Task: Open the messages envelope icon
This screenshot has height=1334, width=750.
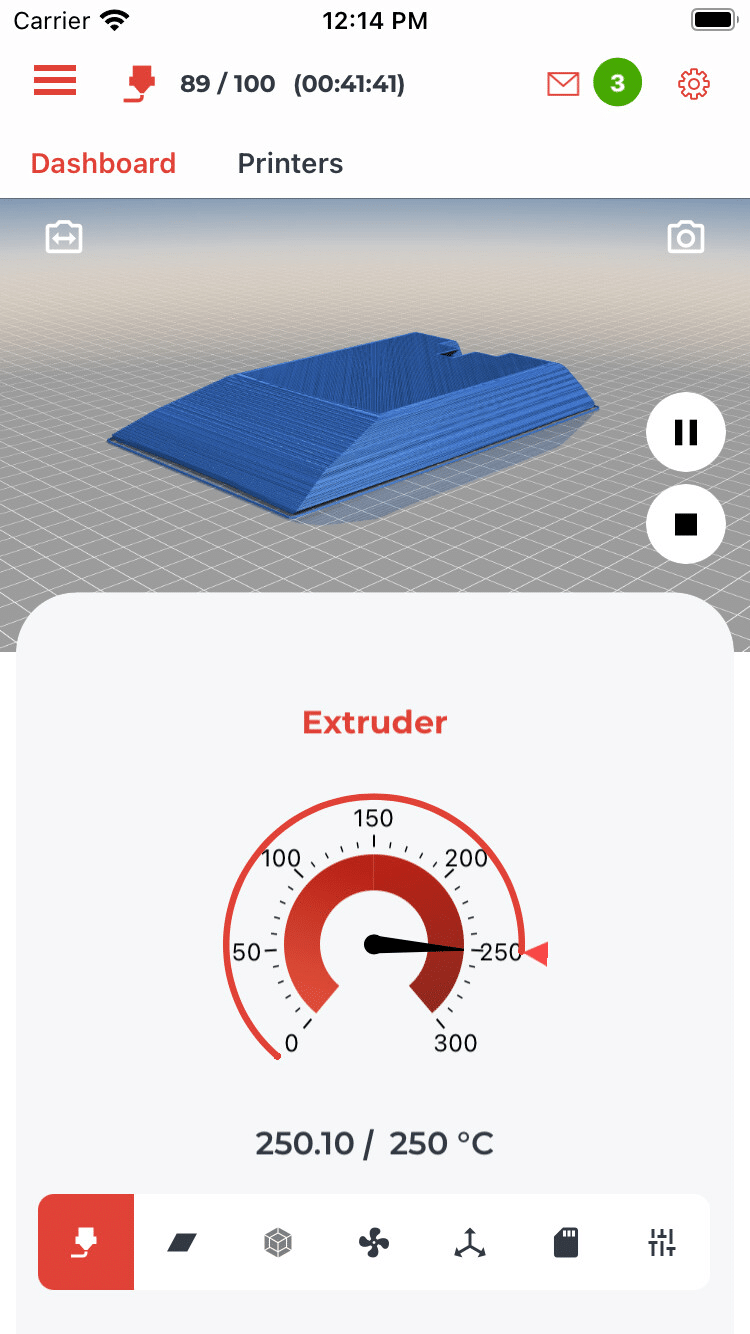Action: [563, 84]
